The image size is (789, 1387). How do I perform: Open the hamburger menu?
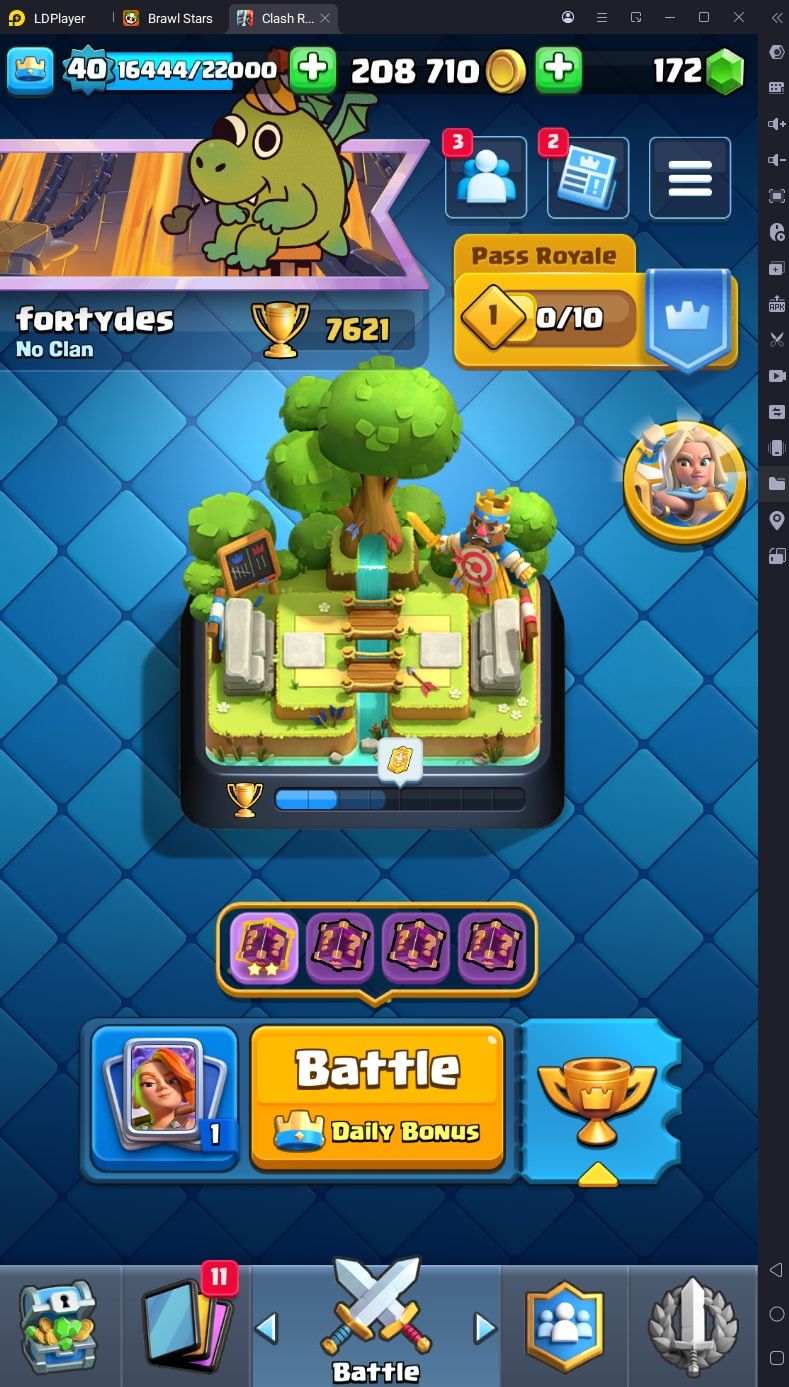[689, 178]
